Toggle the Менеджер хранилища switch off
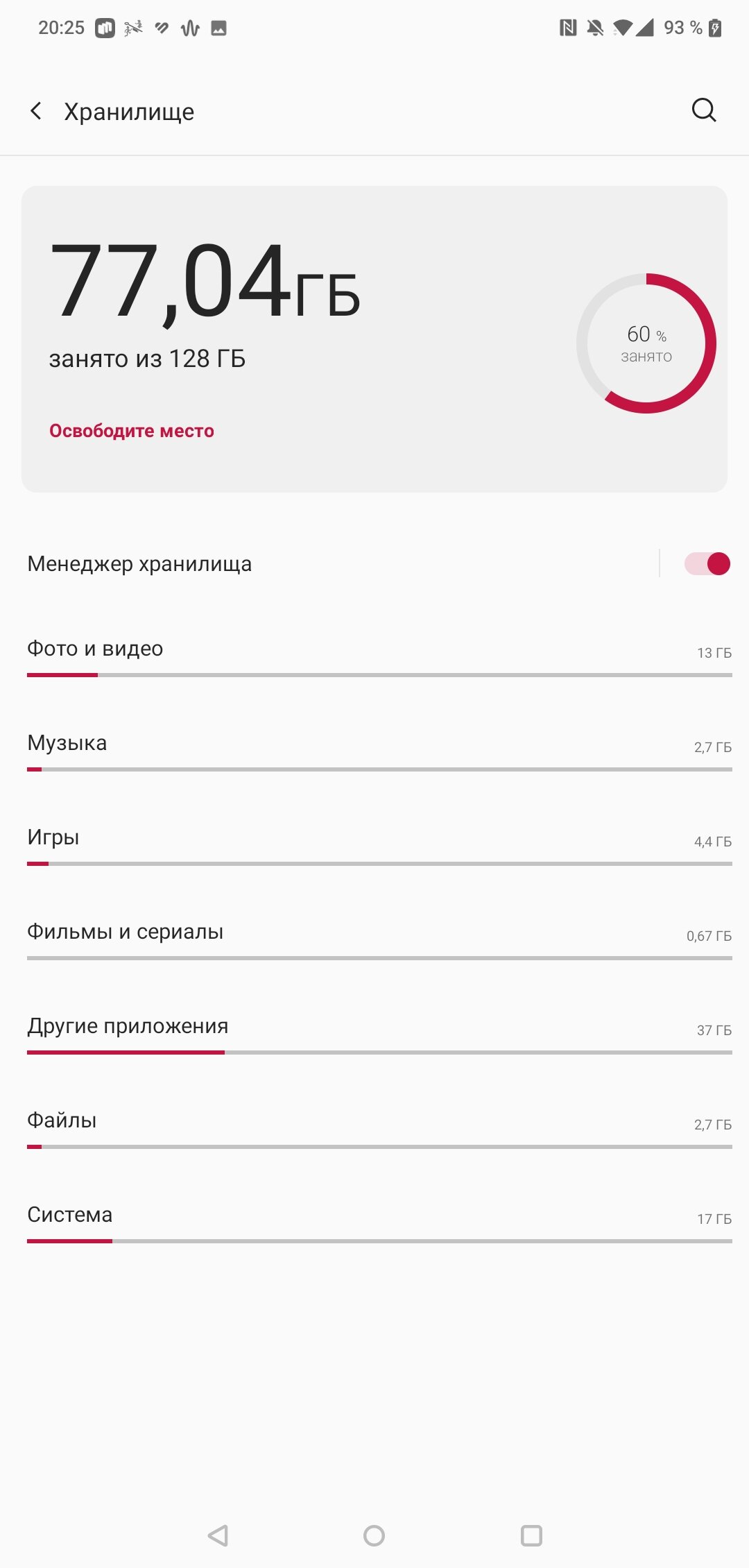 (707, 563)
